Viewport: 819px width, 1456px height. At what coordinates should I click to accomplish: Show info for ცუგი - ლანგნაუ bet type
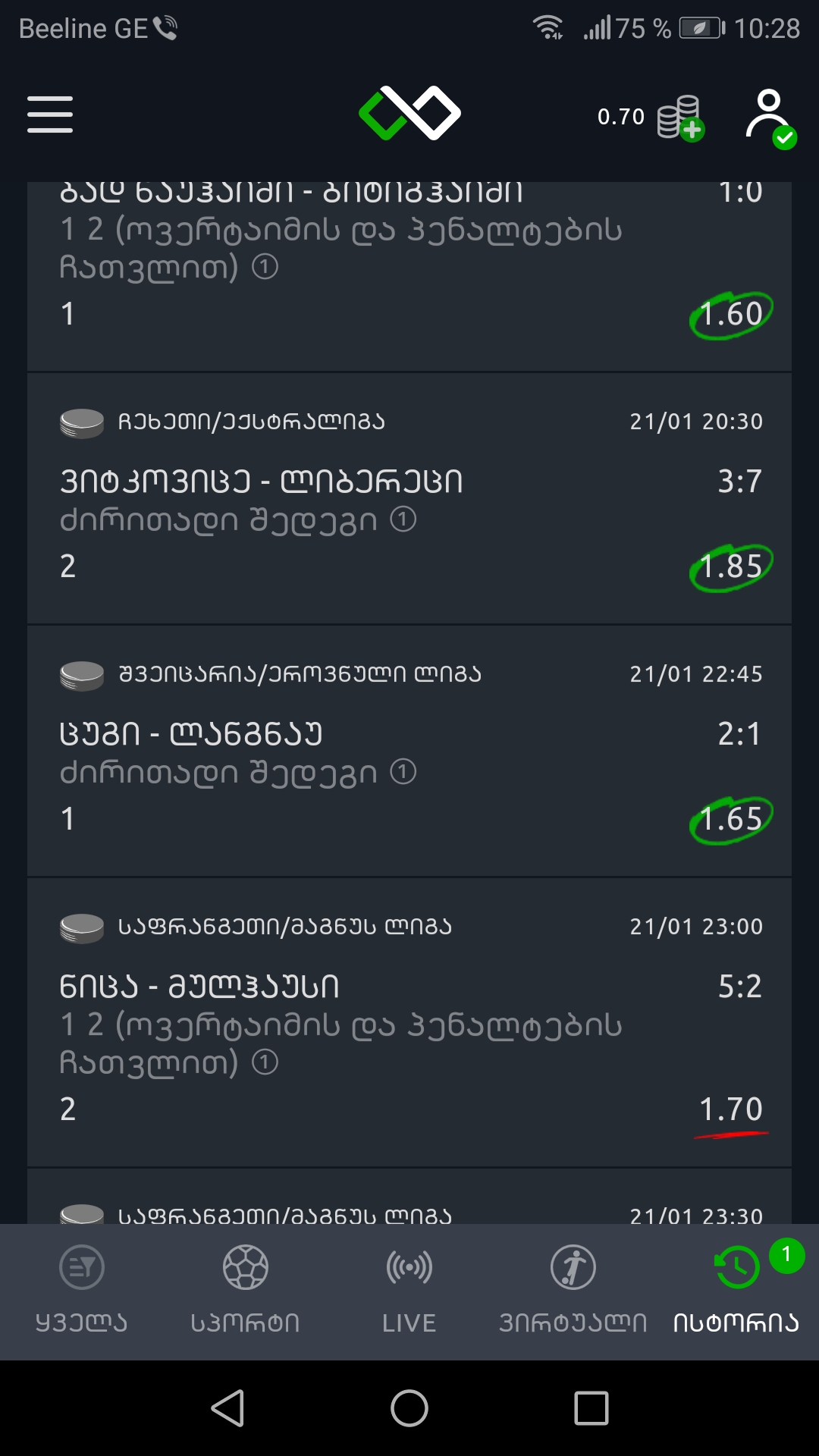coord(403,773)
